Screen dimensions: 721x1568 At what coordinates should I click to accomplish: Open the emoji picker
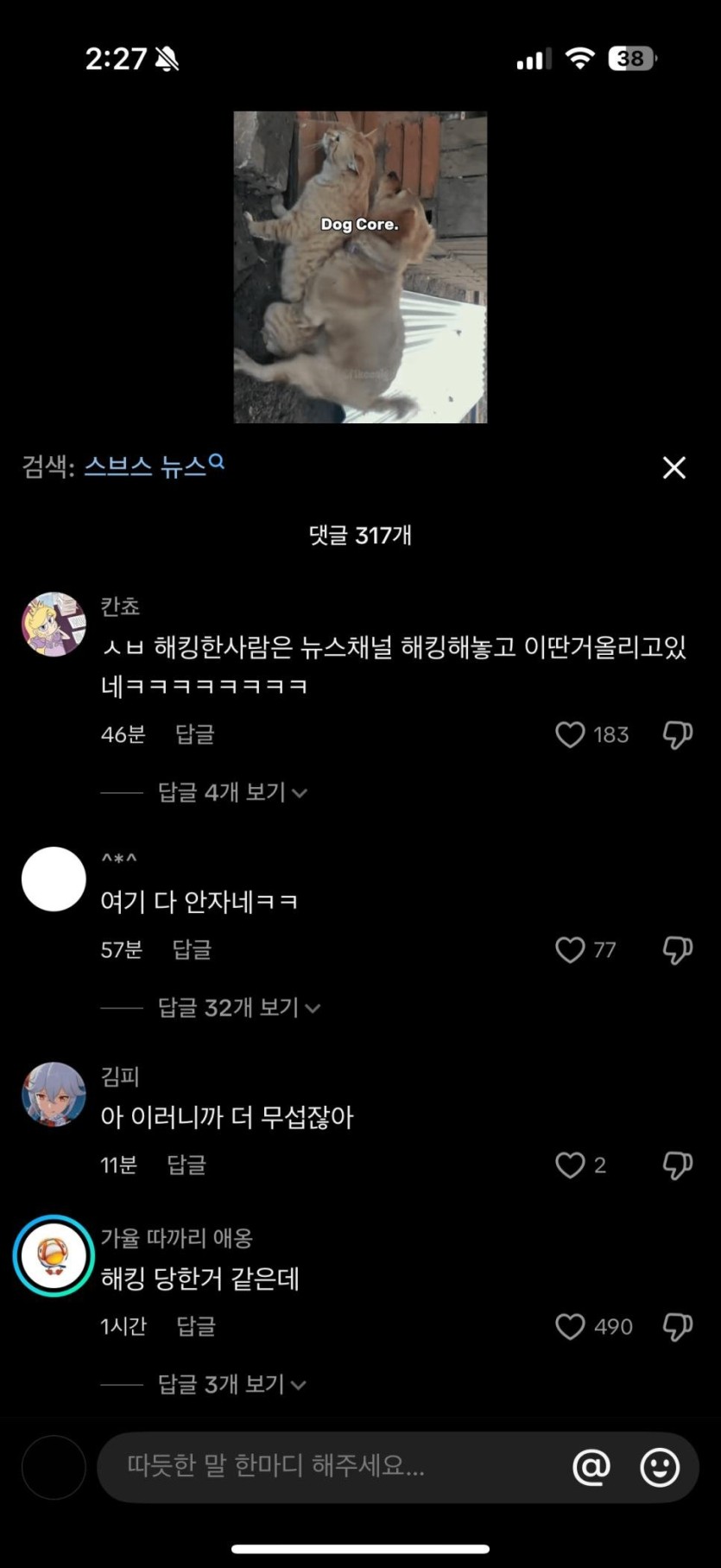(x=660, y=1466)
